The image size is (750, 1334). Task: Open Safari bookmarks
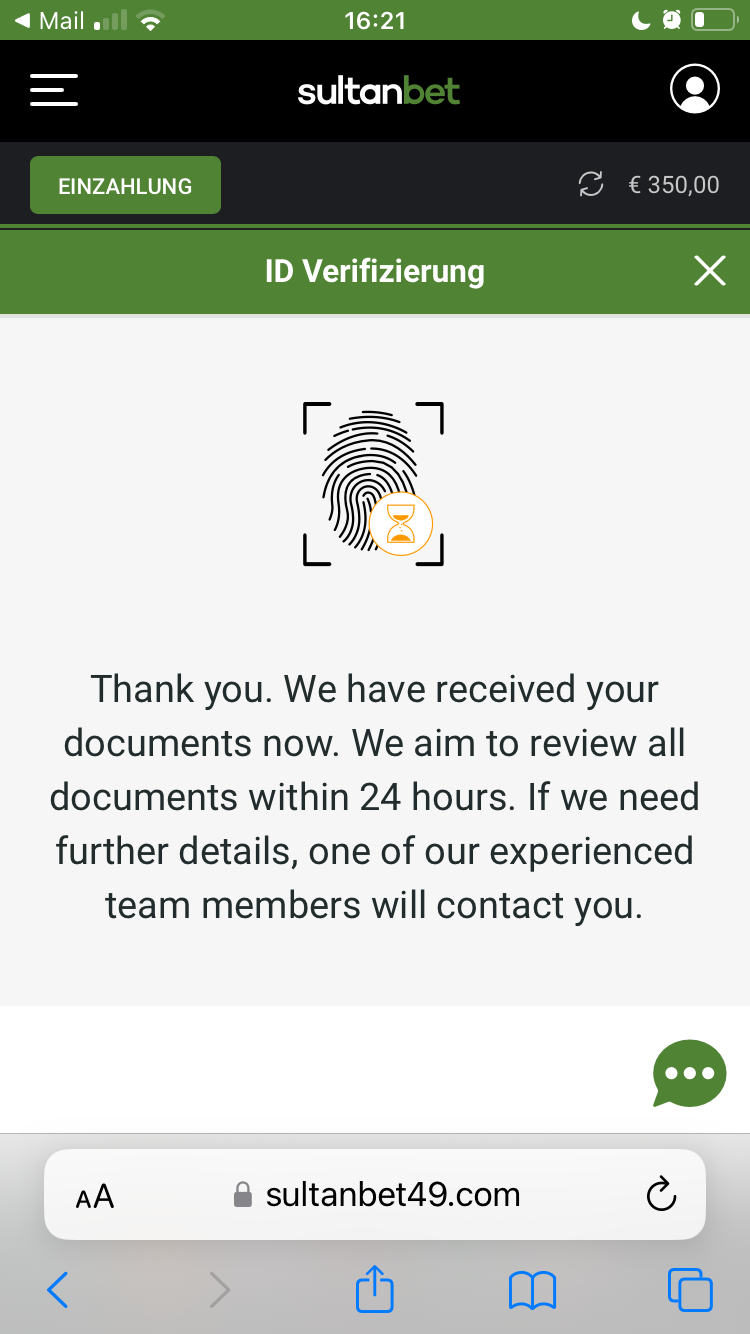point(532,1289)
